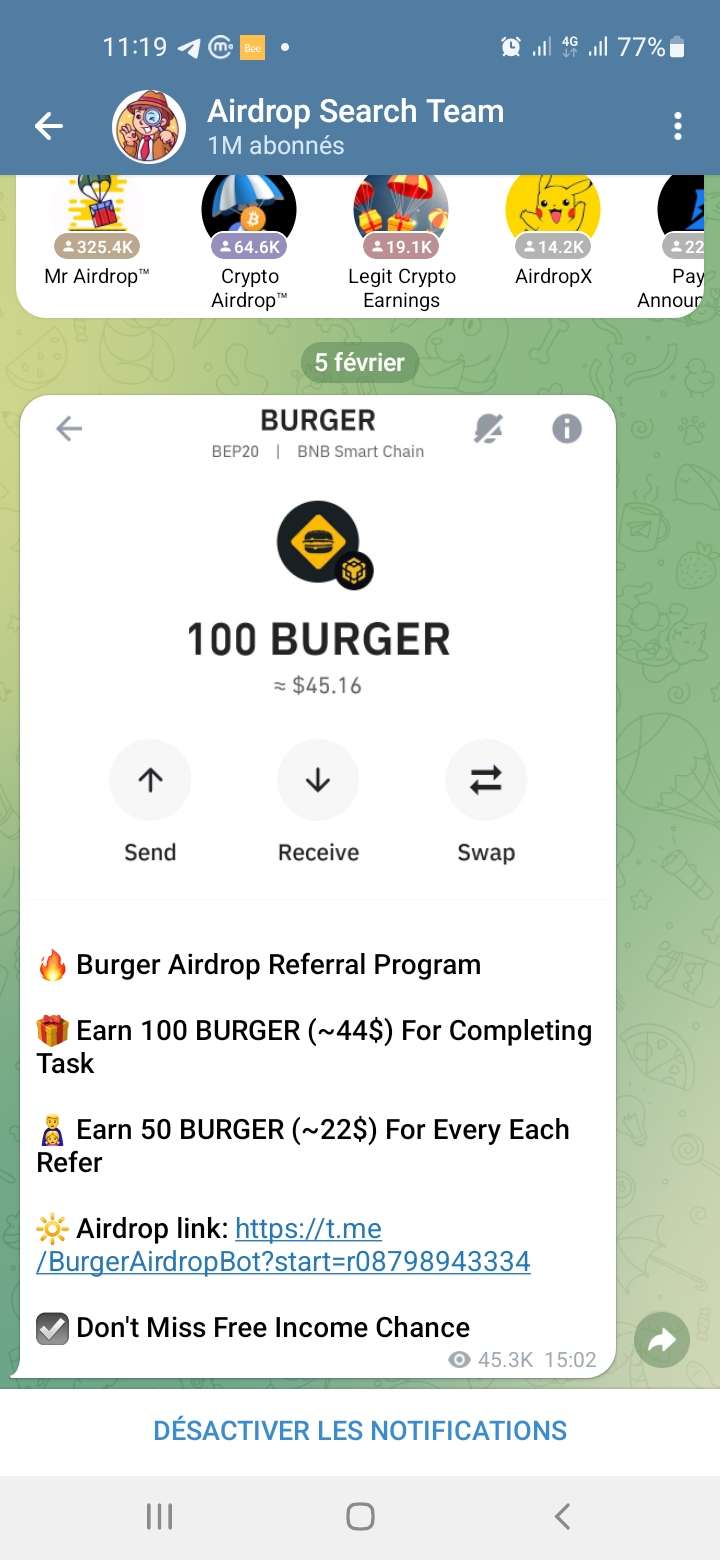The image size is (720, 1560).
Task: Open the Airdrop Search Team channel info
Action: [x=355, y=126]
